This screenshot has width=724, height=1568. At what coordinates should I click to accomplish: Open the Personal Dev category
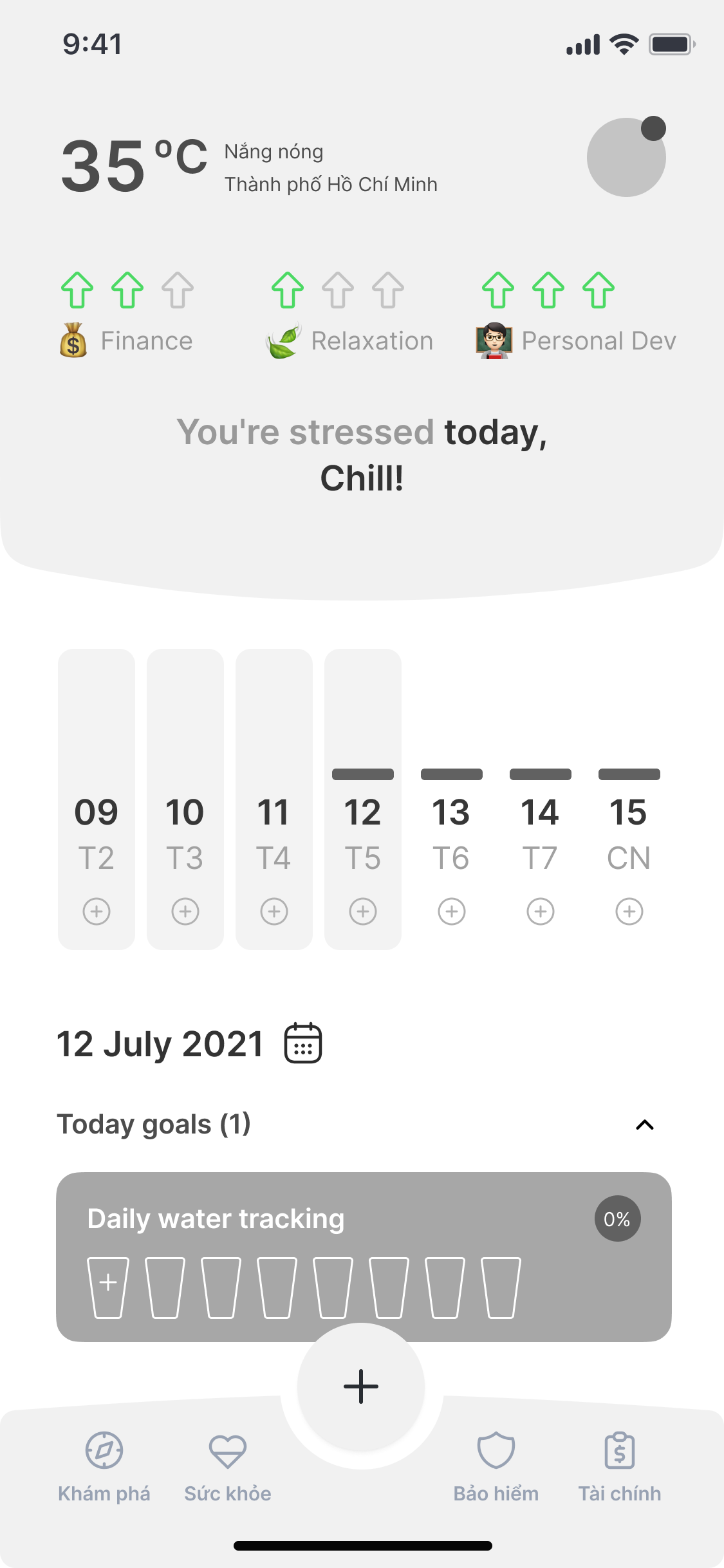(577, 340)
